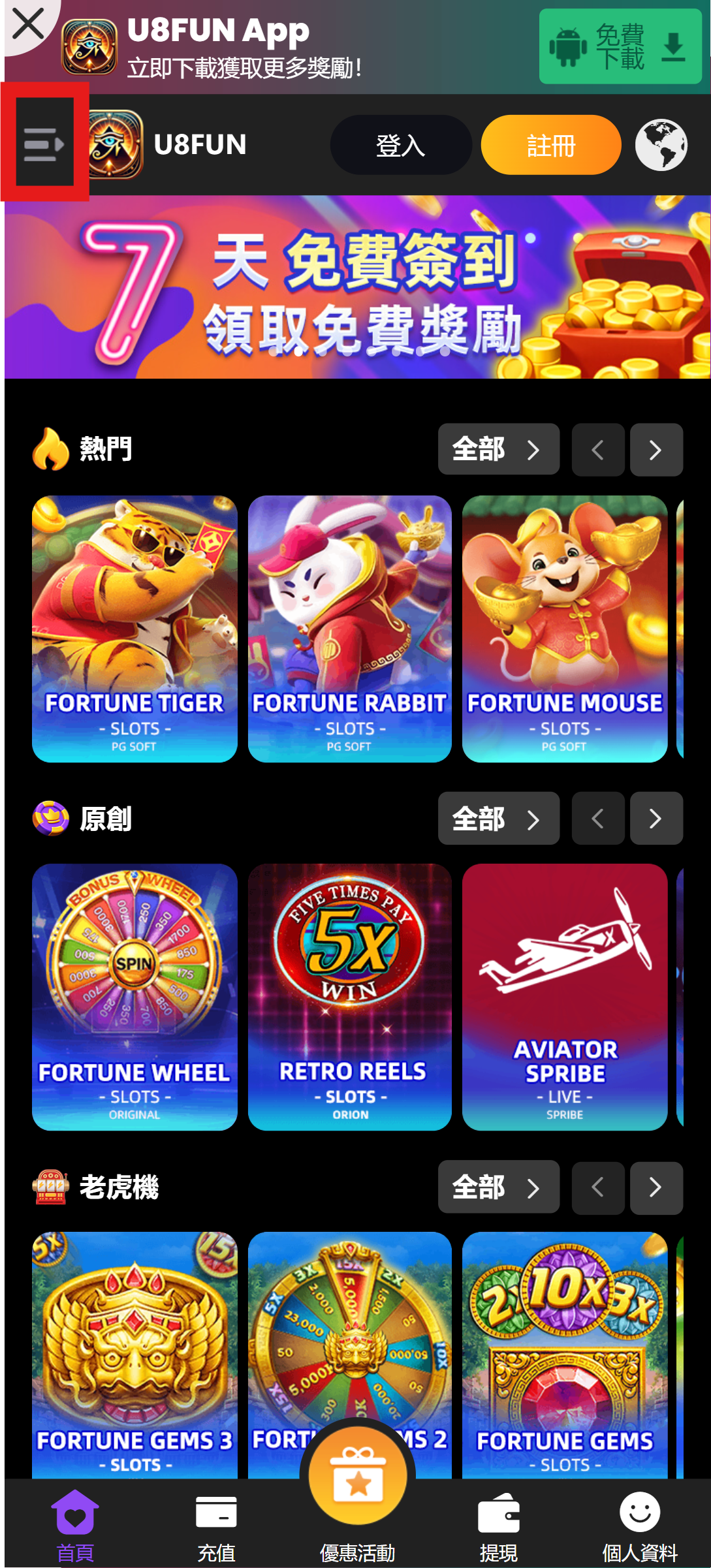
Task: Open the side drawer menu
Action: click(x=44, y=142)
